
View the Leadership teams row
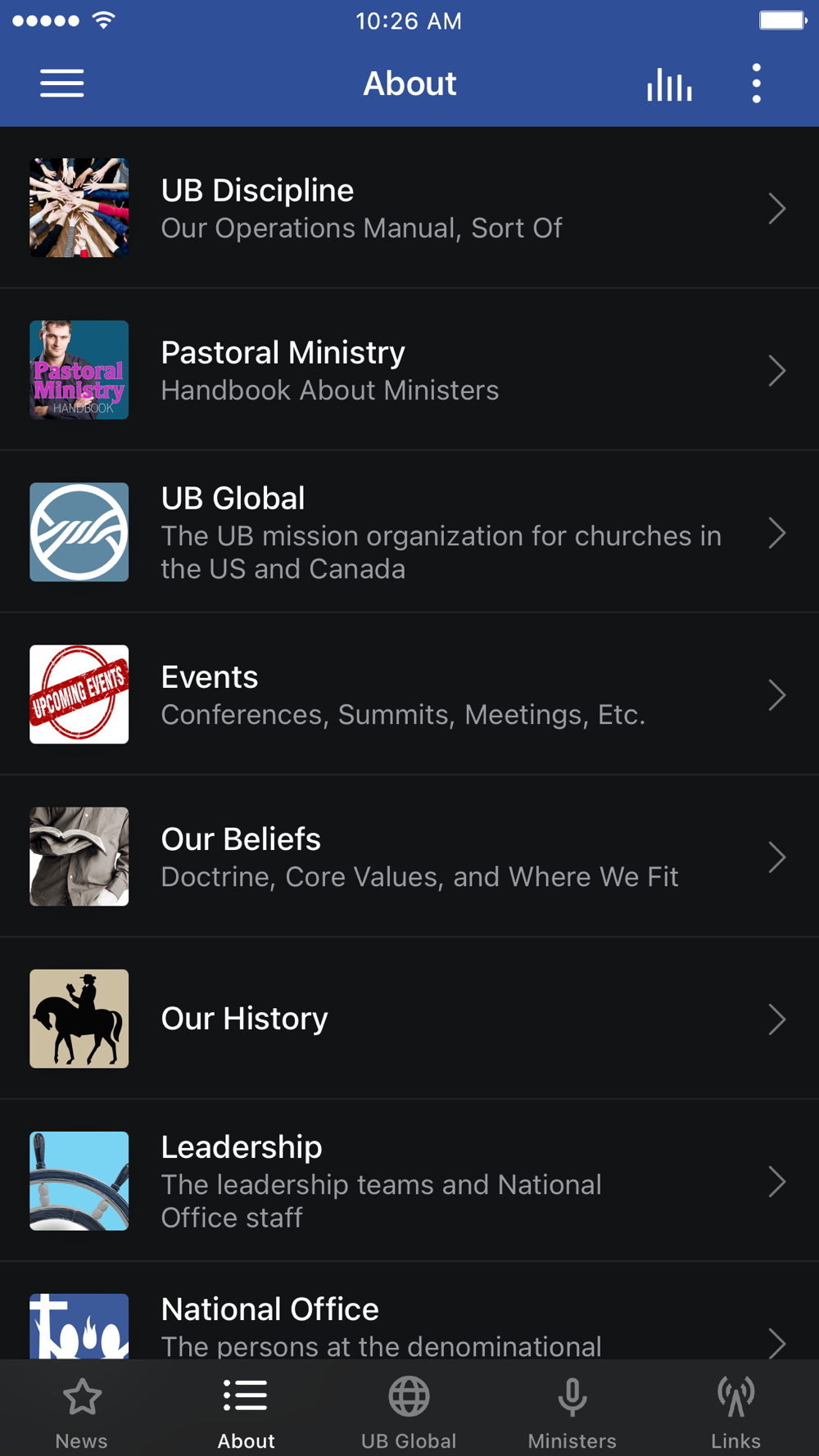point(409,1181)
